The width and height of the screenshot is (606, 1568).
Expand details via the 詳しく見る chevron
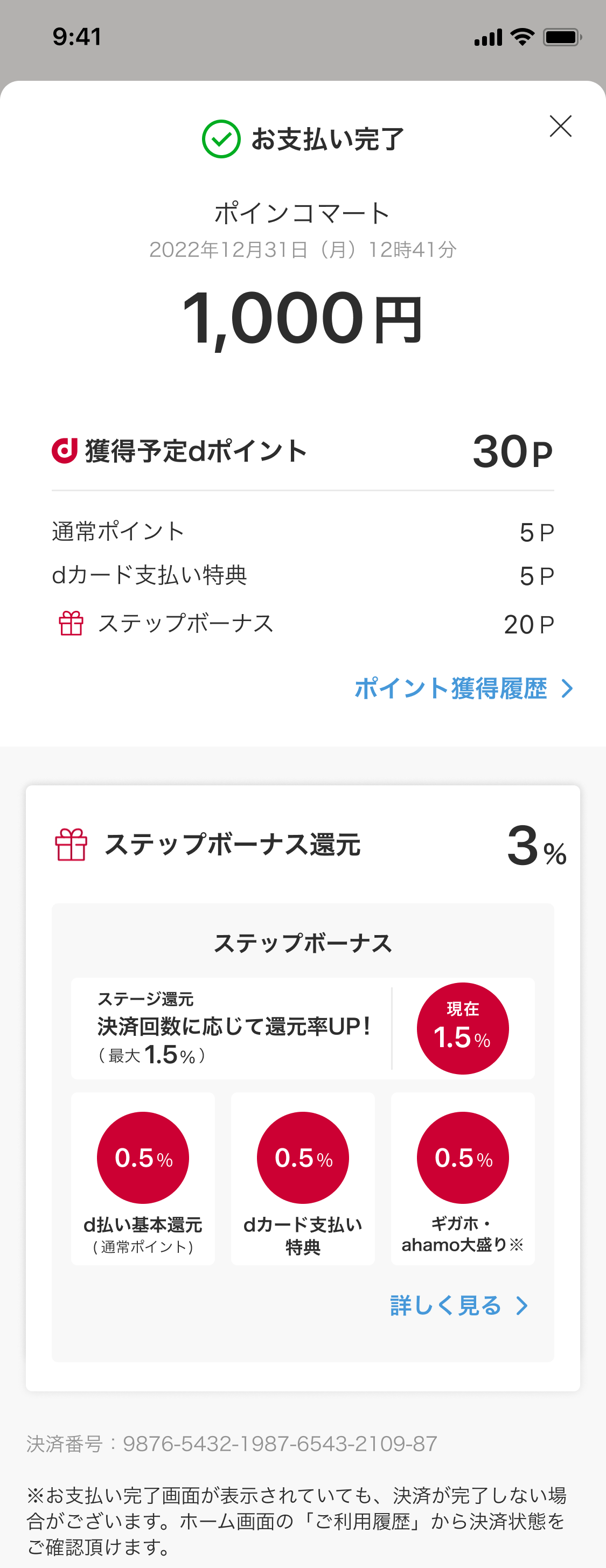click(x=521, y=1305)
